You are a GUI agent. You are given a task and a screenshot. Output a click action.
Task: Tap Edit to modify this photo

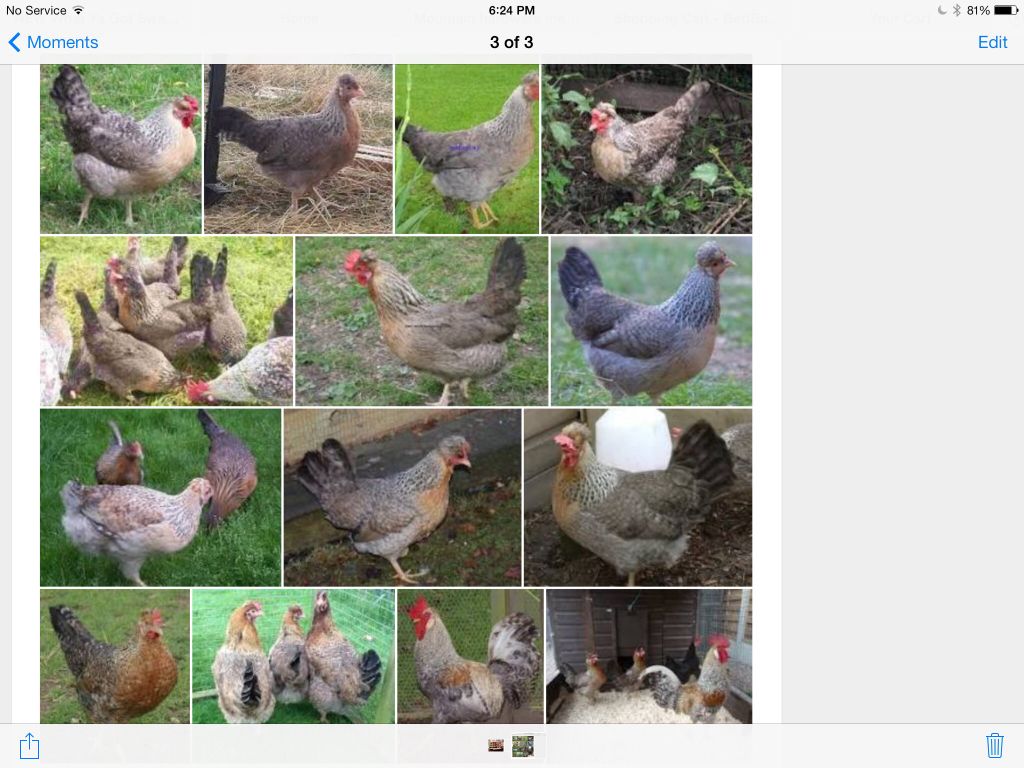(x=992, y=42)
